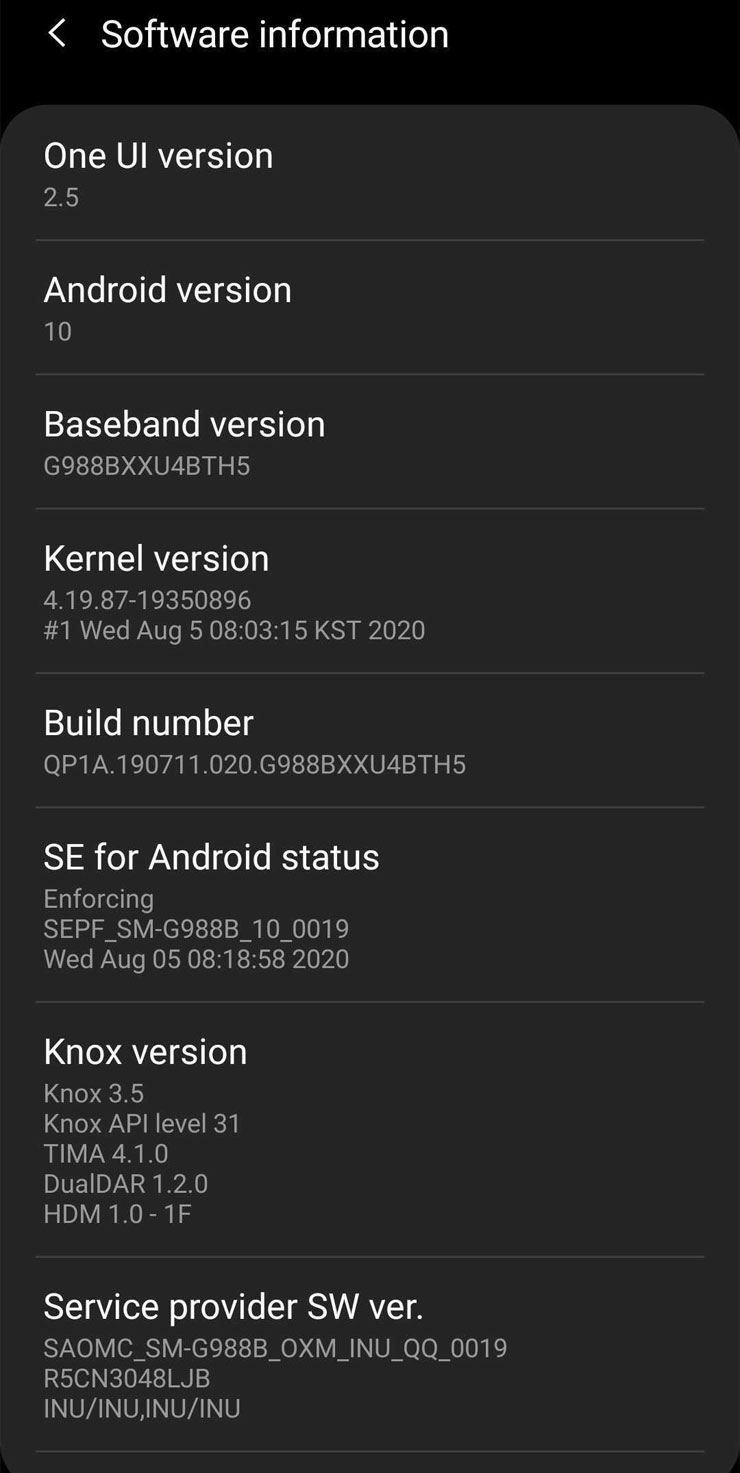This screenshot has height=1473, width=740.
Task: Tap the SAOMC_SM-G988B_OXM_INU_QQ_0019 value
Action: click(x=275, y=1348)
